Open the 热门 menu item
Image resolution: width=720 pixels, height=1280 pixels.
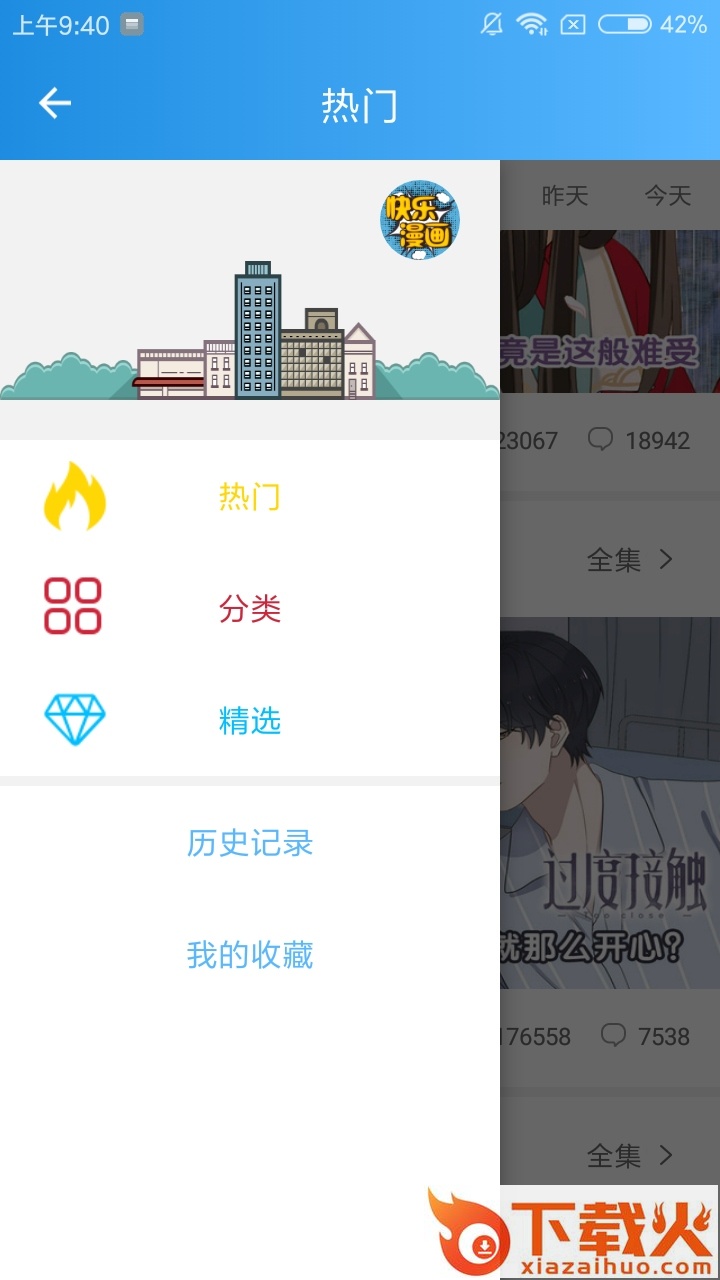point(249,497)
